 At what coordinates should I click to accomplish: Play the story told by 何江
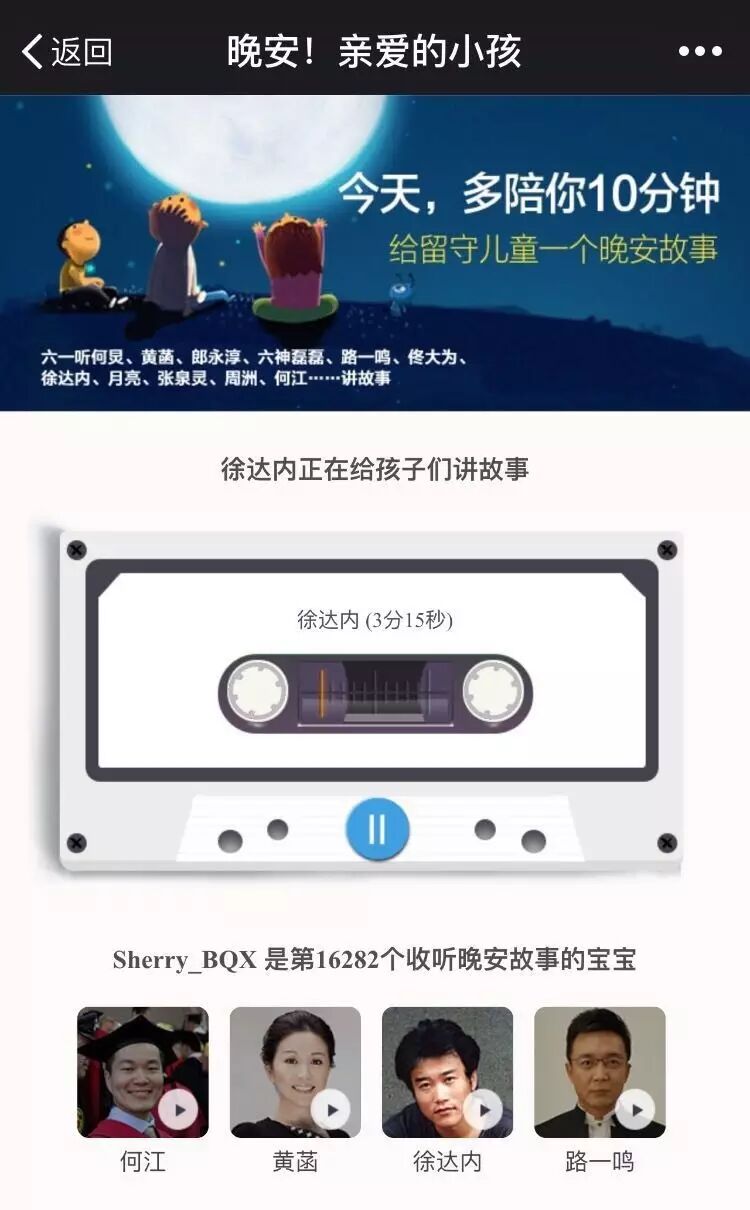coord(178,1109)
